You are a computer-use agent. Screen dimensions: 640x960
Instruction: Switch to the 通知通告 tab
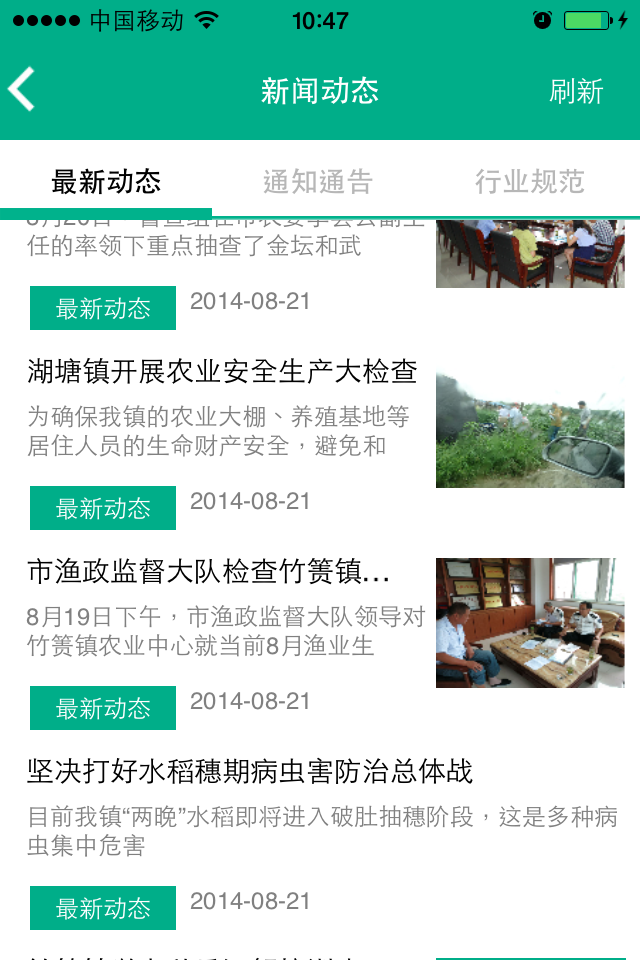click(x=318, y=181)
